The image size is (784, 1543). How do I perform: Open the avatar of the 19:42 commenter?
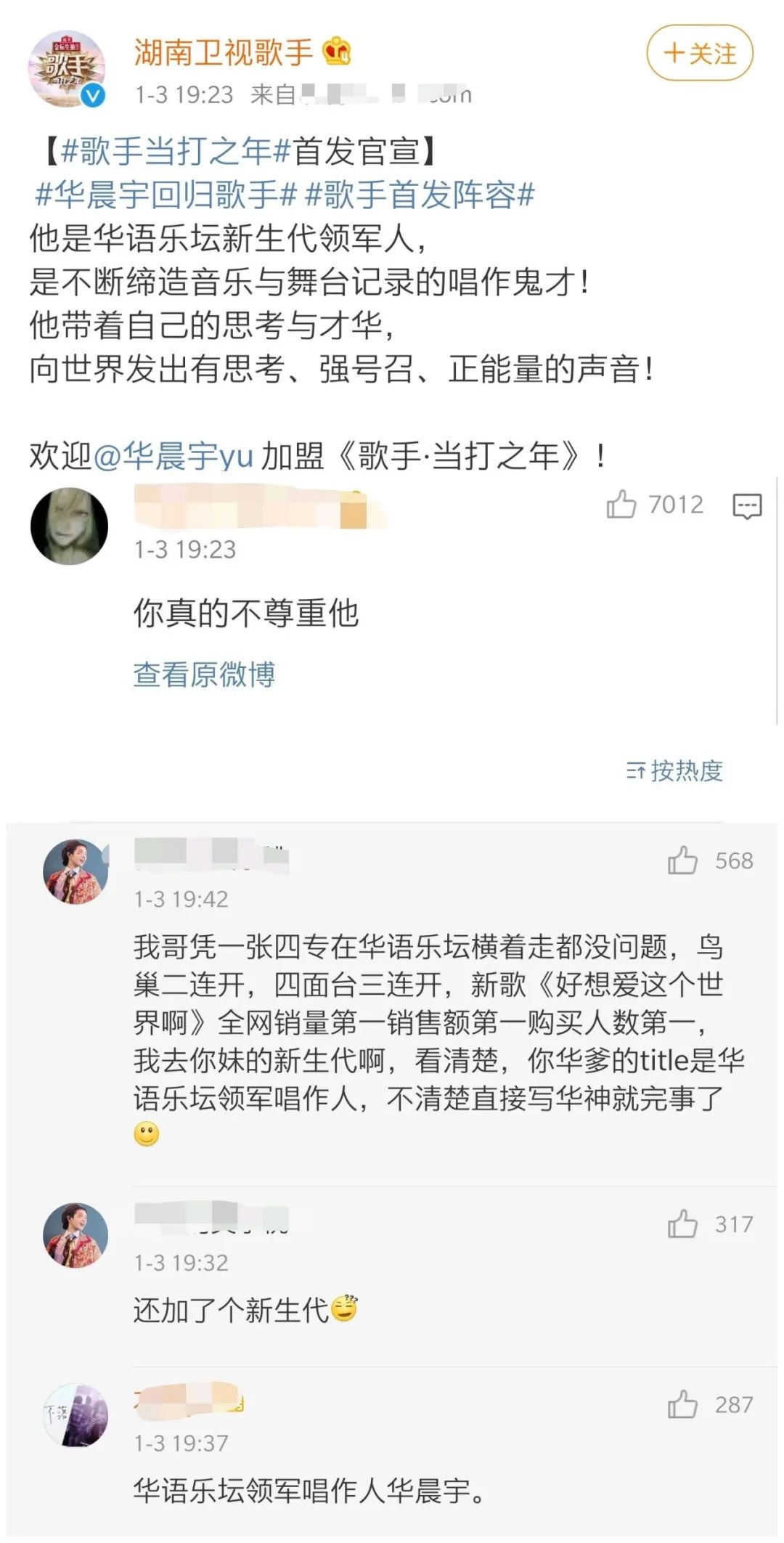(x=75, y=871)
